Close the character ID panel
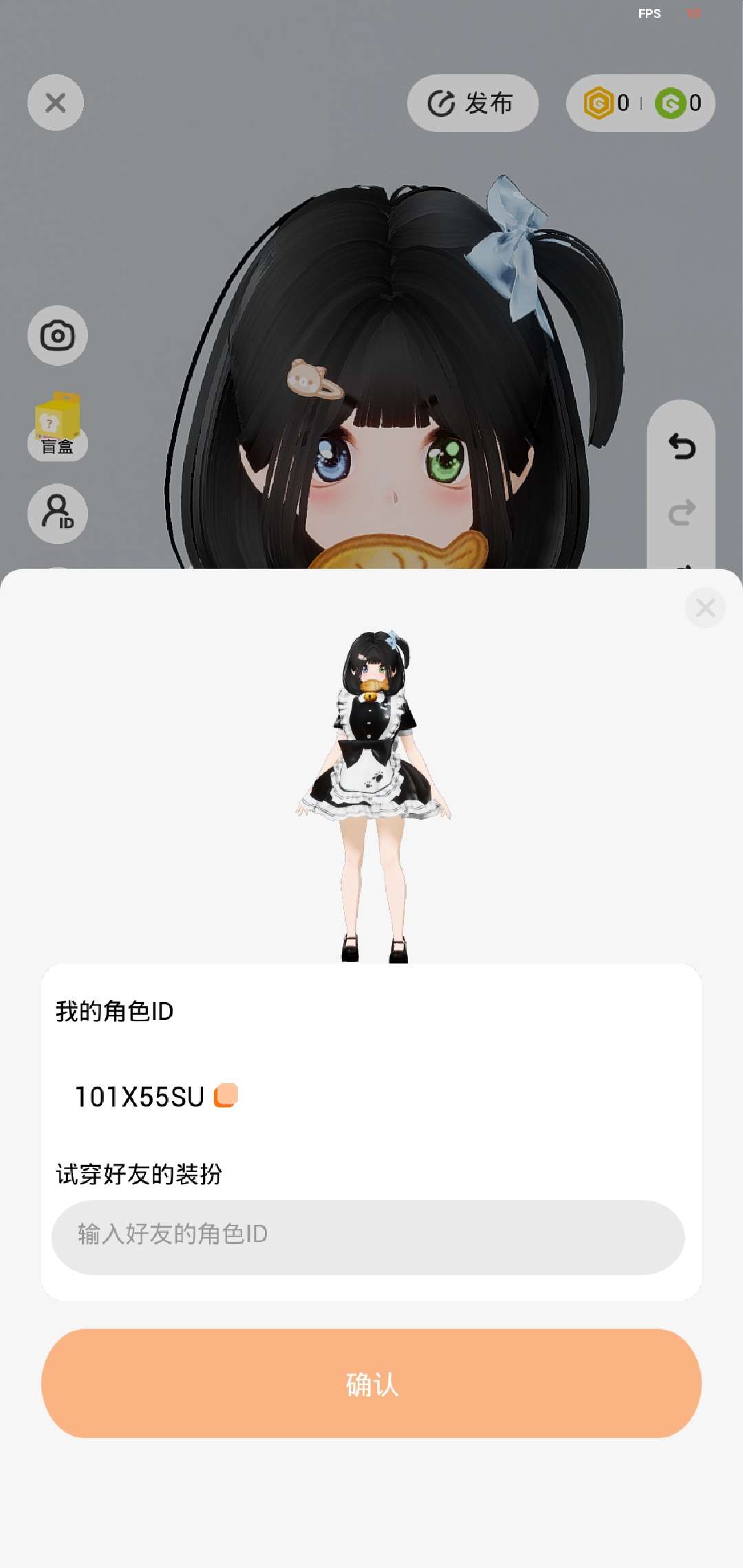Image resolution: width=743 pixels, height=1568 pixels. point(705,608)
